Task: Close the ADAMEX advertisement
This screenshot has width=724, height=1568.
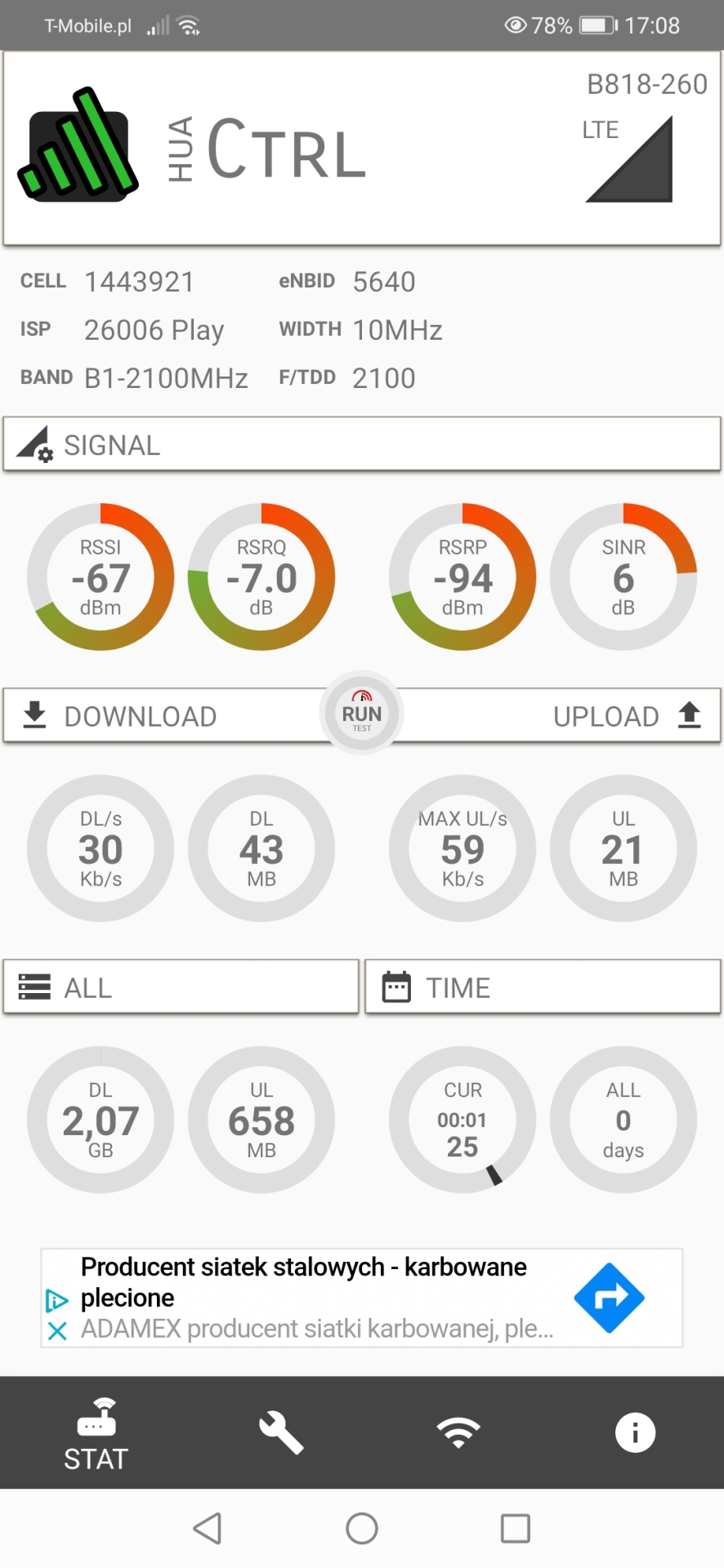Action: point(57,1332)
